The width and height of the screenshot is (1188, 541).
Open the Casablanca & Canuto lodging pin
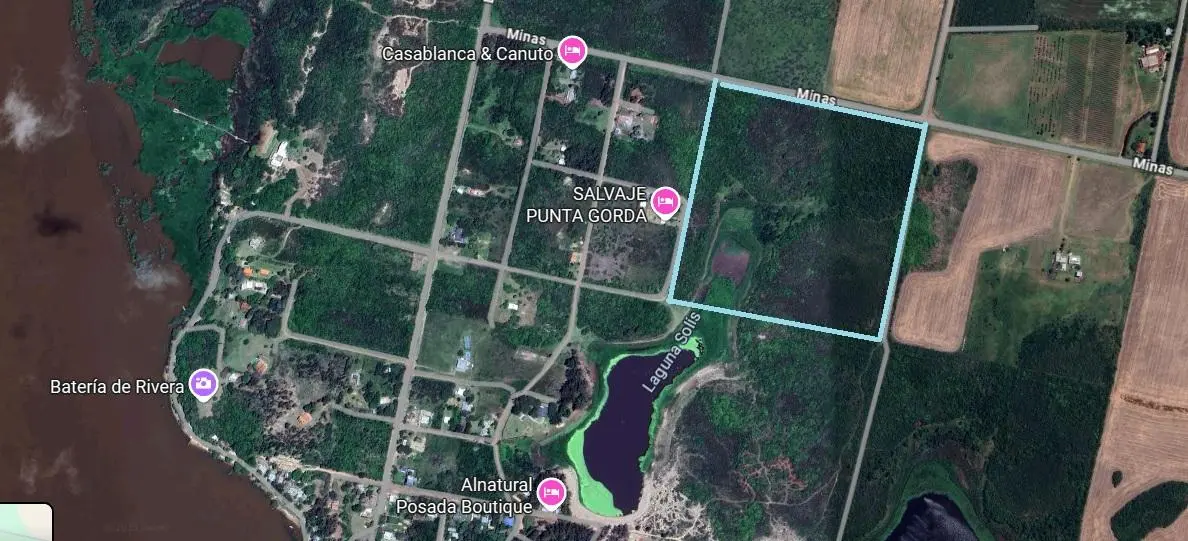pyautogui.click(x=572, y=50)
